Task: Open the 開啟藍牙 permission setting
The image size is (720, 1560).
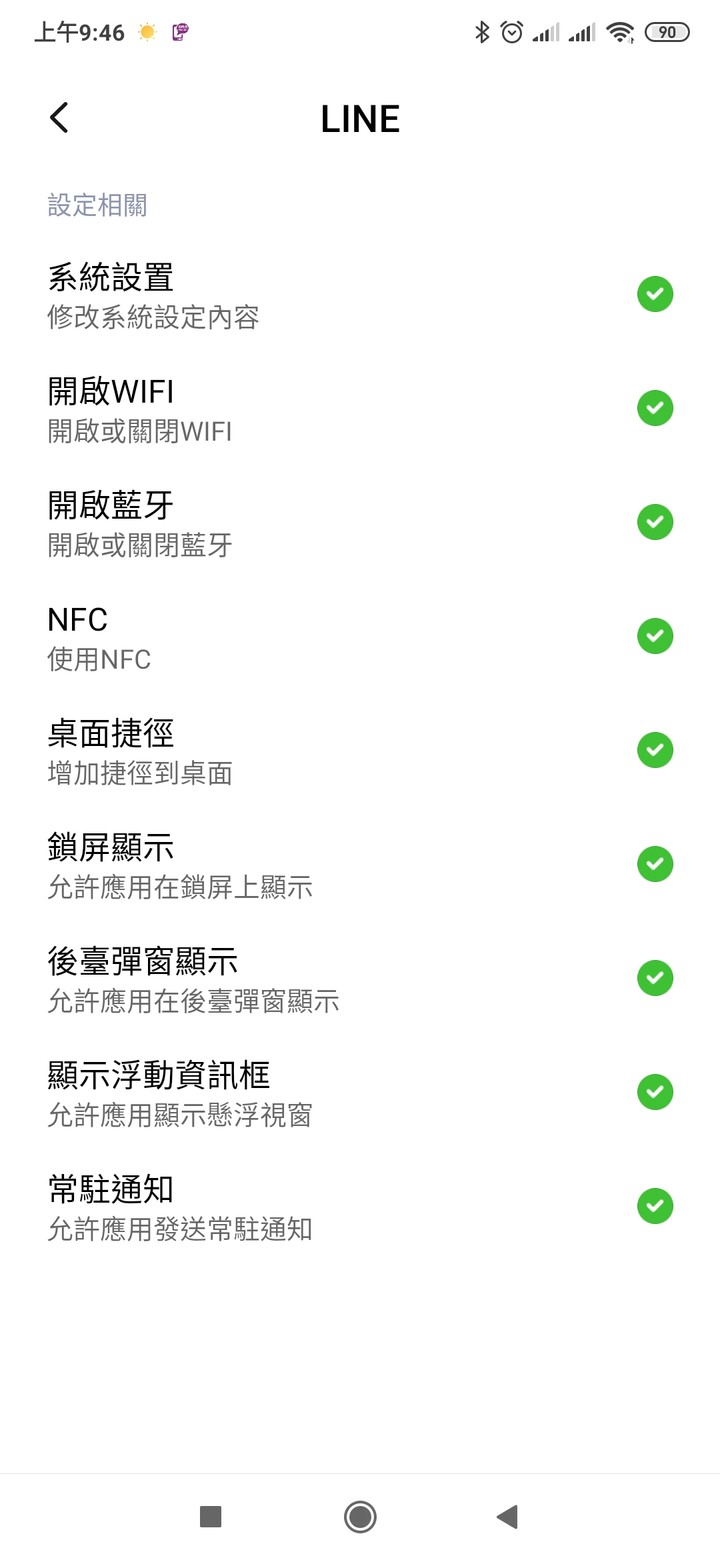Action: (x=360, y=522)
